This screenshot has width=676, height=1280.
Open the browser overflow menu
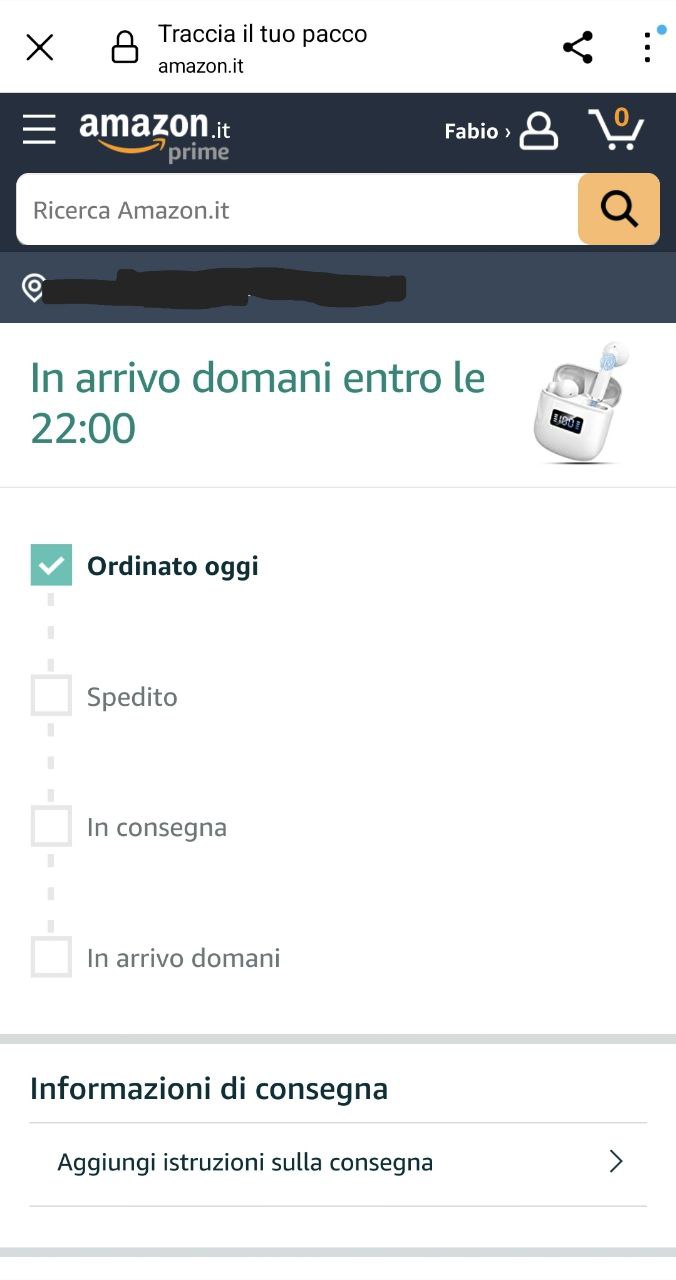648,47
